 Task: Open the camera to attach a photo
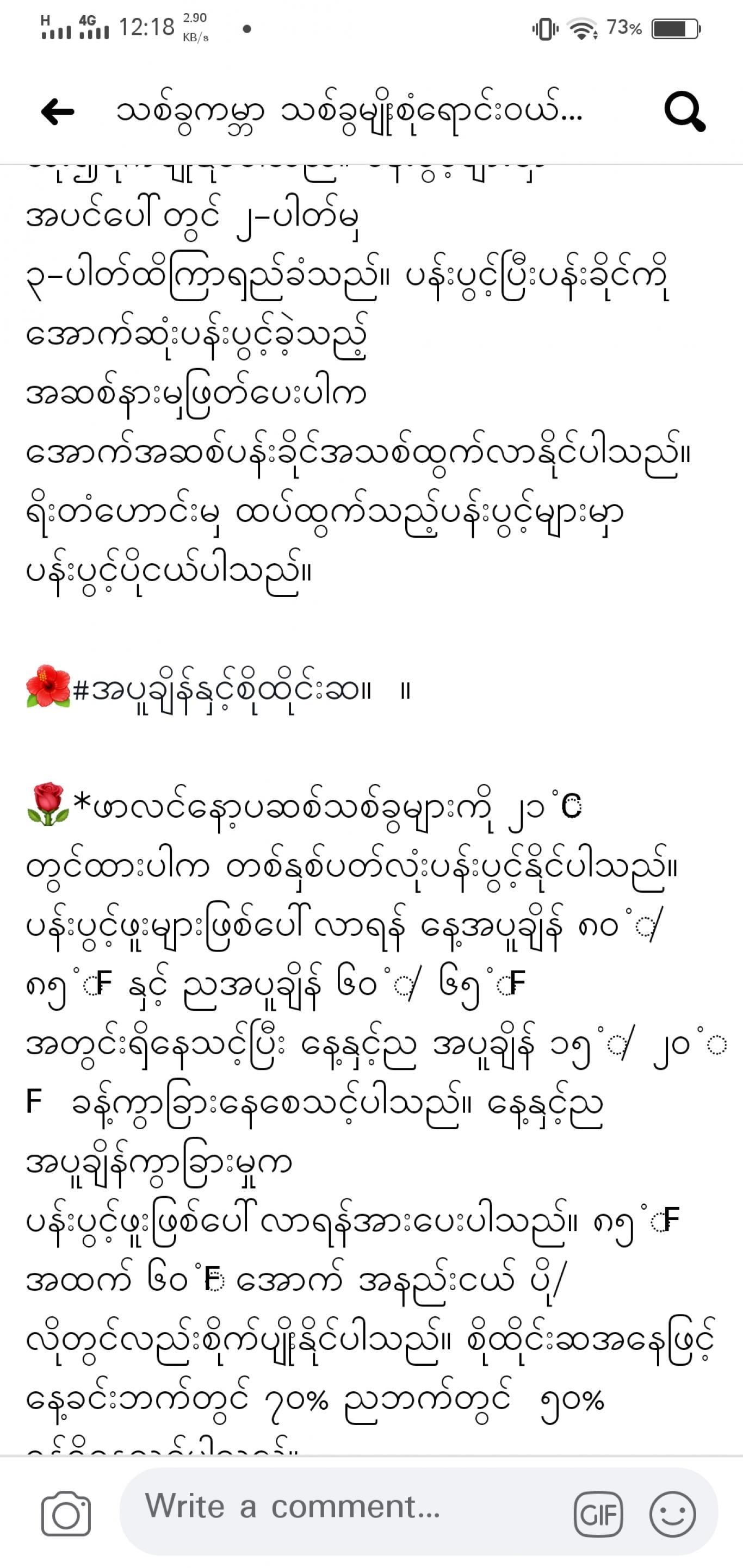(66, 1513)
